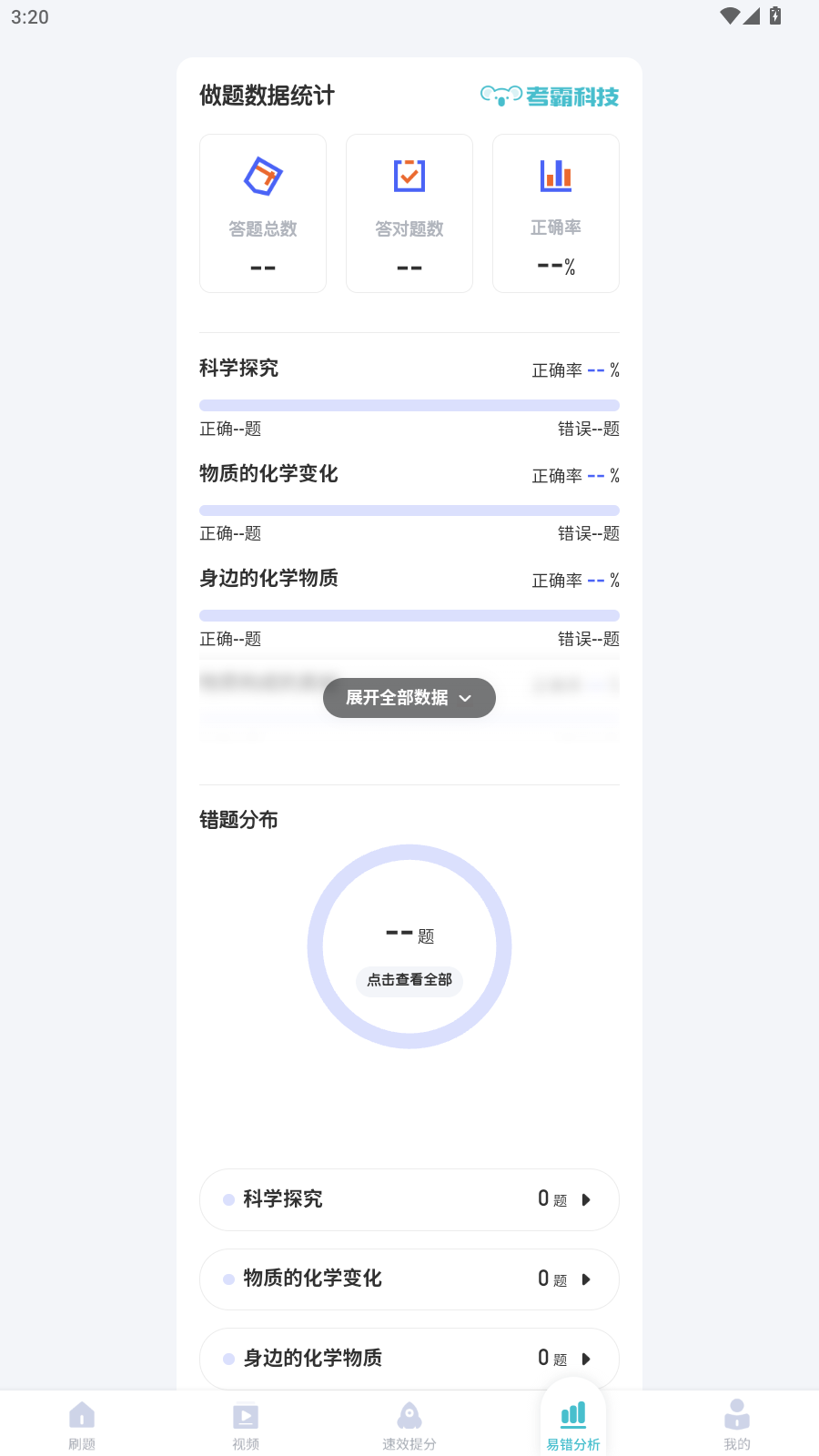Screen dimensions: 819x1456
Task: Click the checklist icon above 答对题数
Action: (409, 177)
